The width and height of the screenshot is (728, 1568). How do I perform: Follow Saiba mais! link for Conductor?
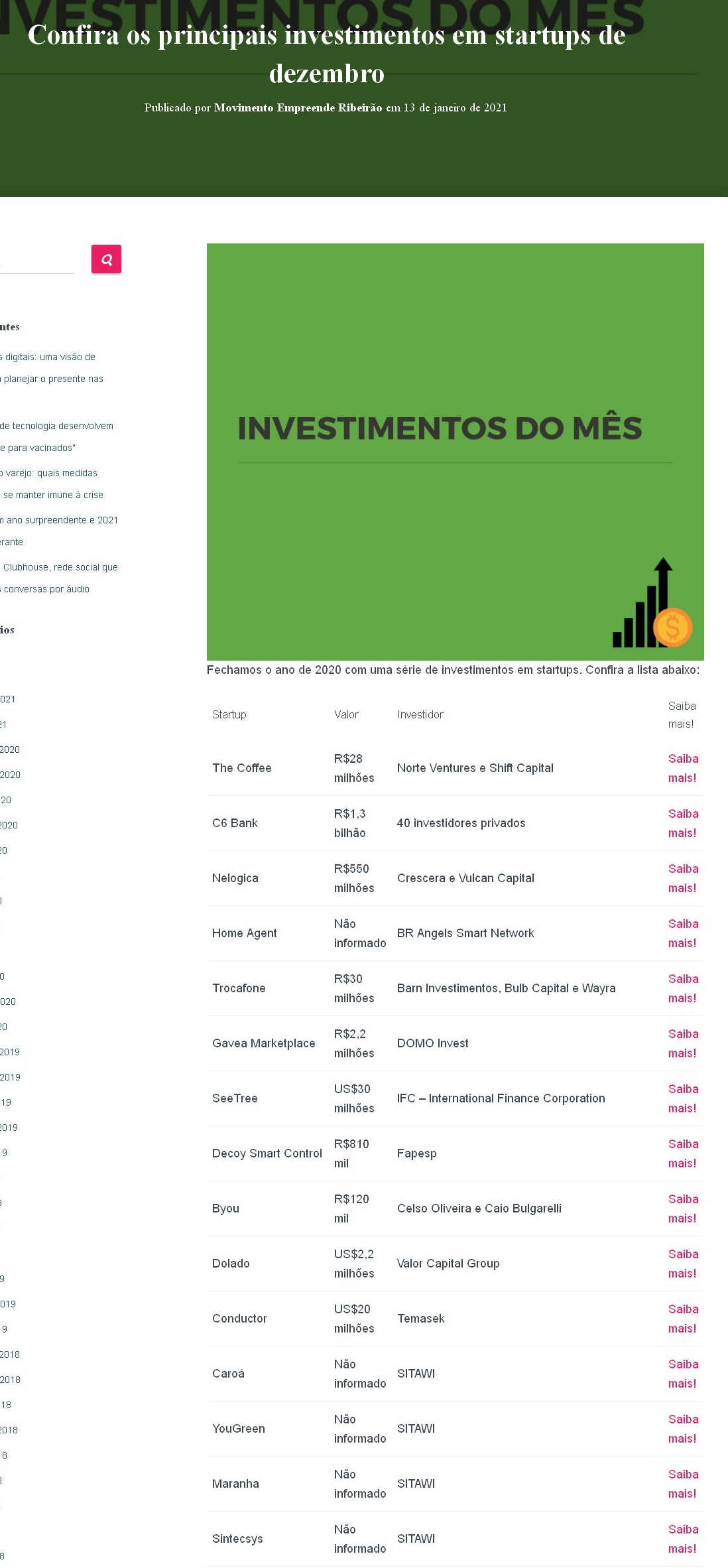(682, 1319)
